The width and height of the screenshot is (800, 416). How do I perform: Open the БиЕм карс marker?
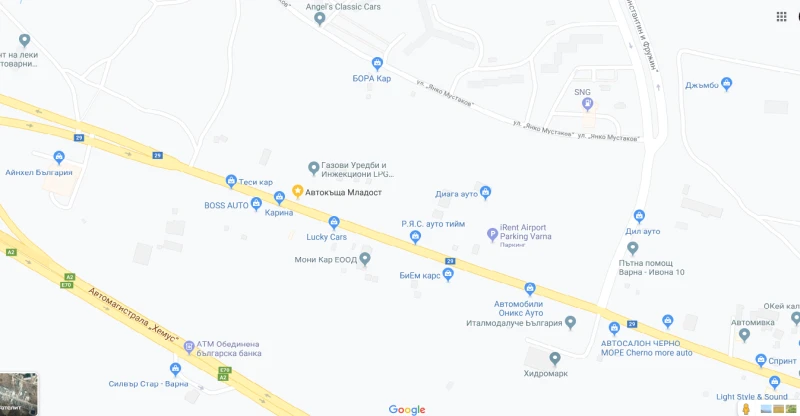pyautogui.click(x=448, y=274)
